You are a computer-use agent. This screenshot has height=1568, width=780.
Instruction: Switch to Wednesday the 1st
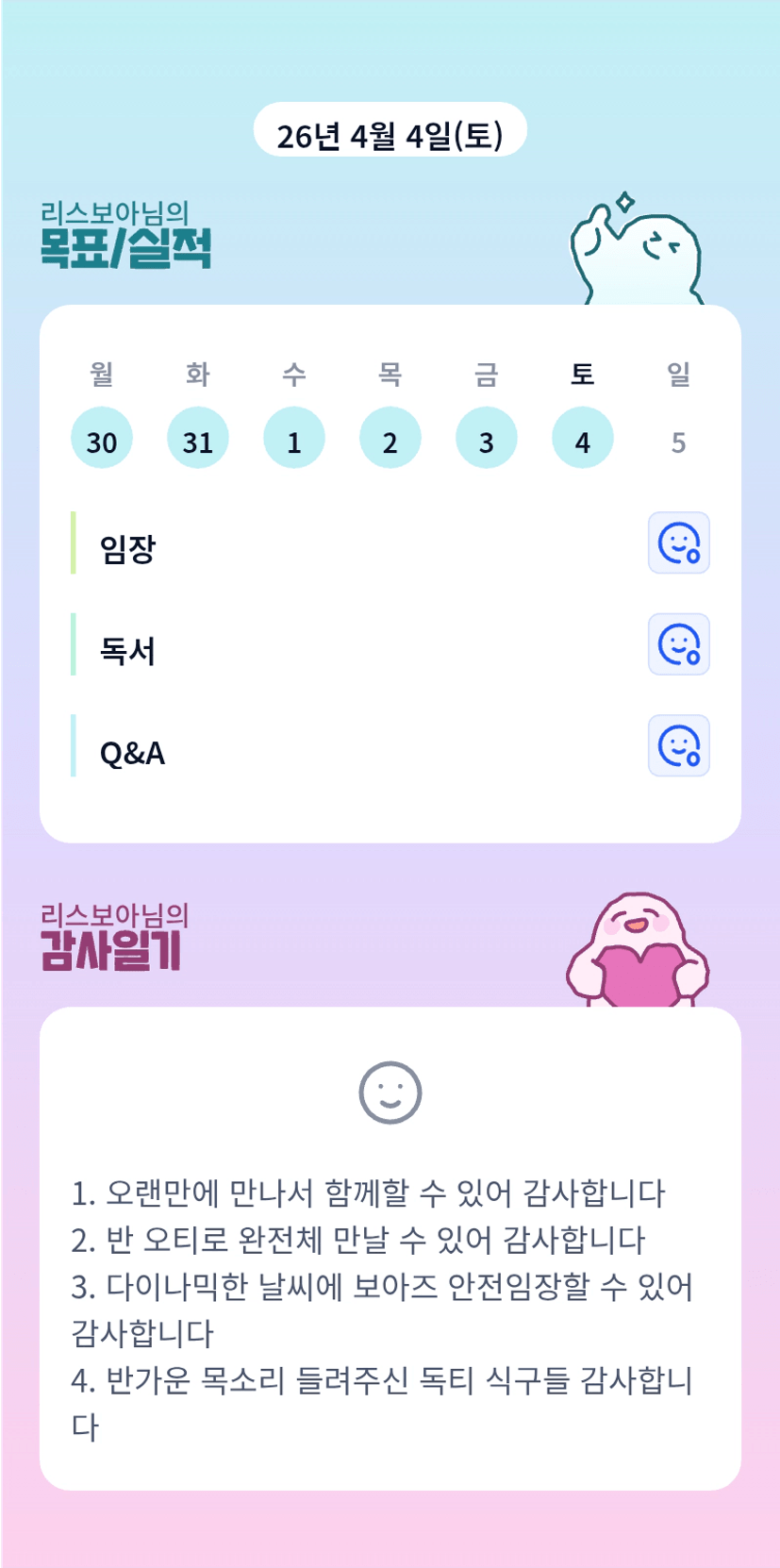pos(294,439)
